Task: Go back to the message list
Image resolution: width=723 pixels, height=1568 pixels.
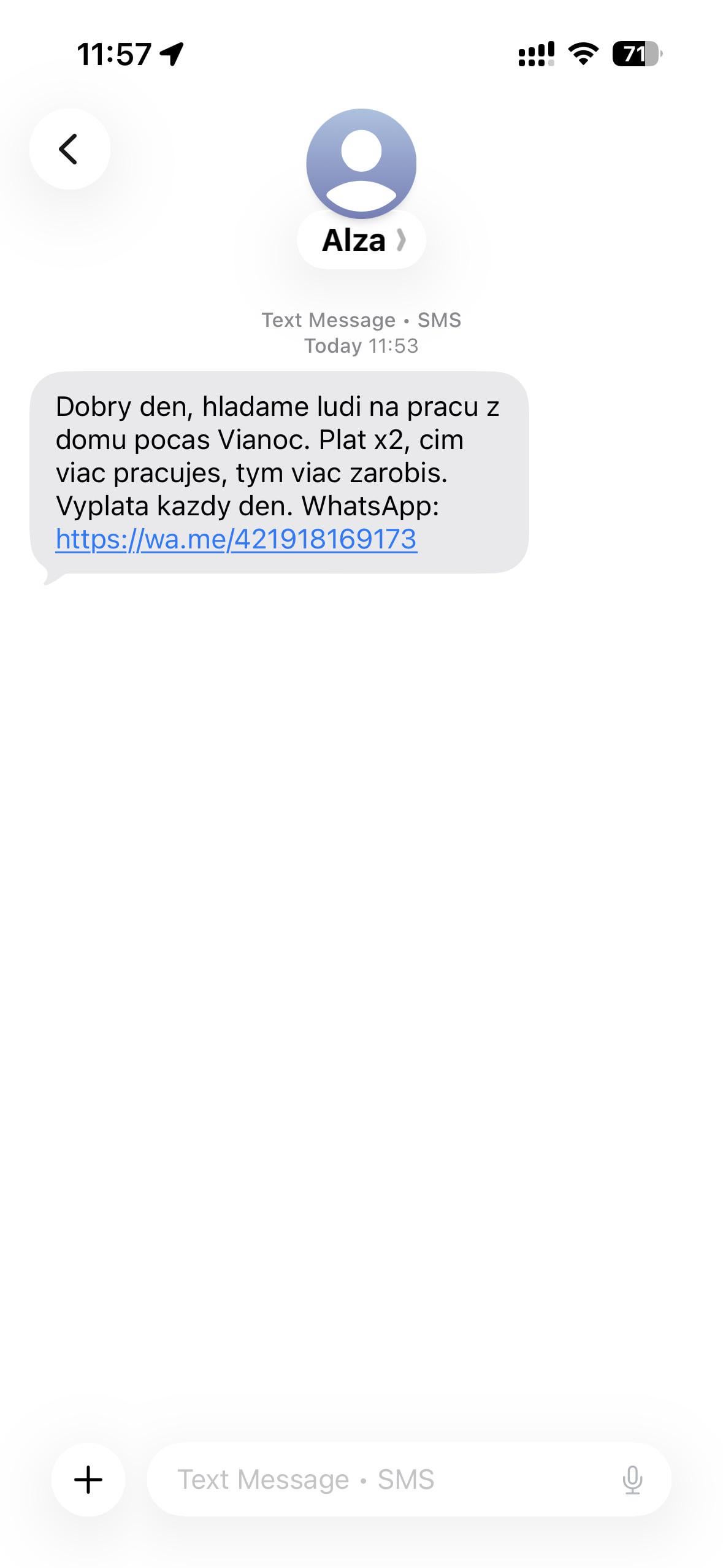Action: point(69,149)
